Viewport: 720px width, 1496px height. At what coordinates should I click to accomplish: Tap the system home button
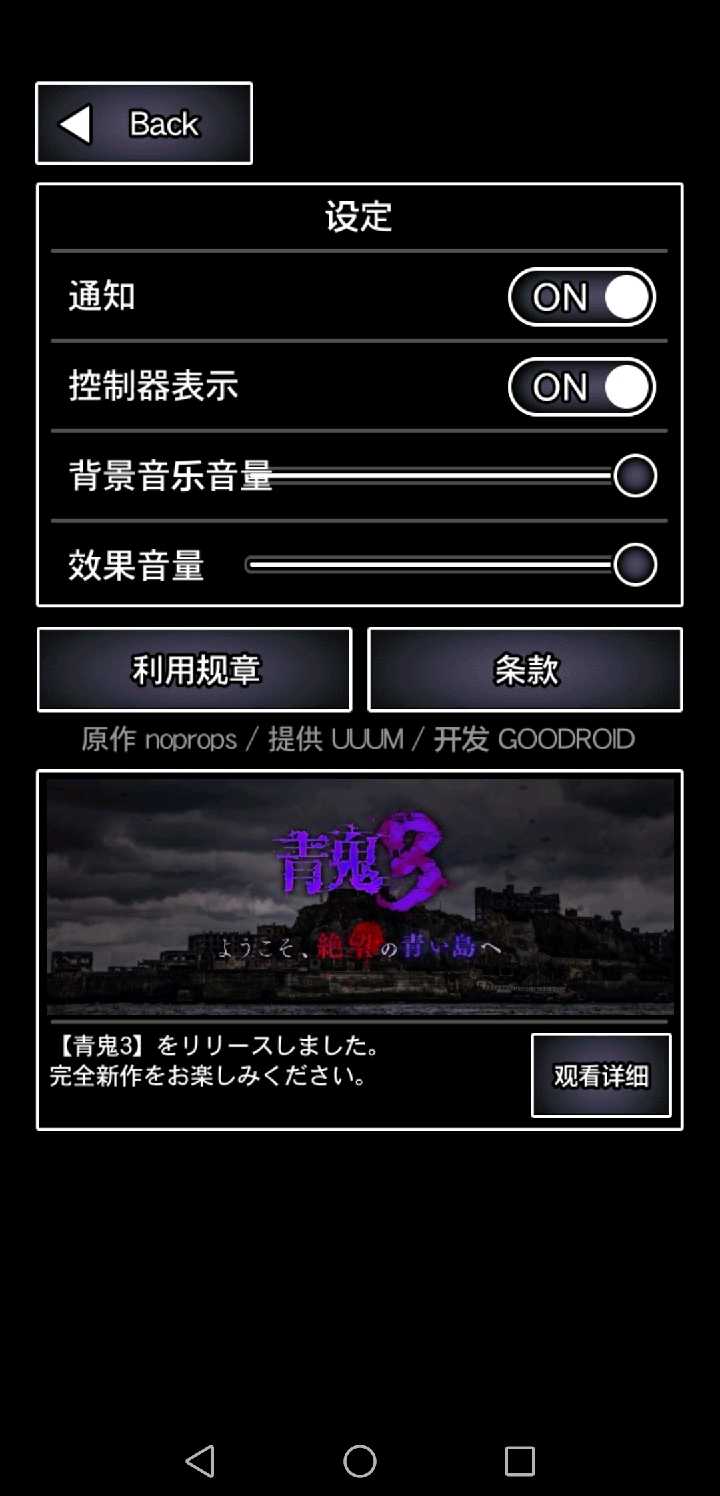(360, 1461)
